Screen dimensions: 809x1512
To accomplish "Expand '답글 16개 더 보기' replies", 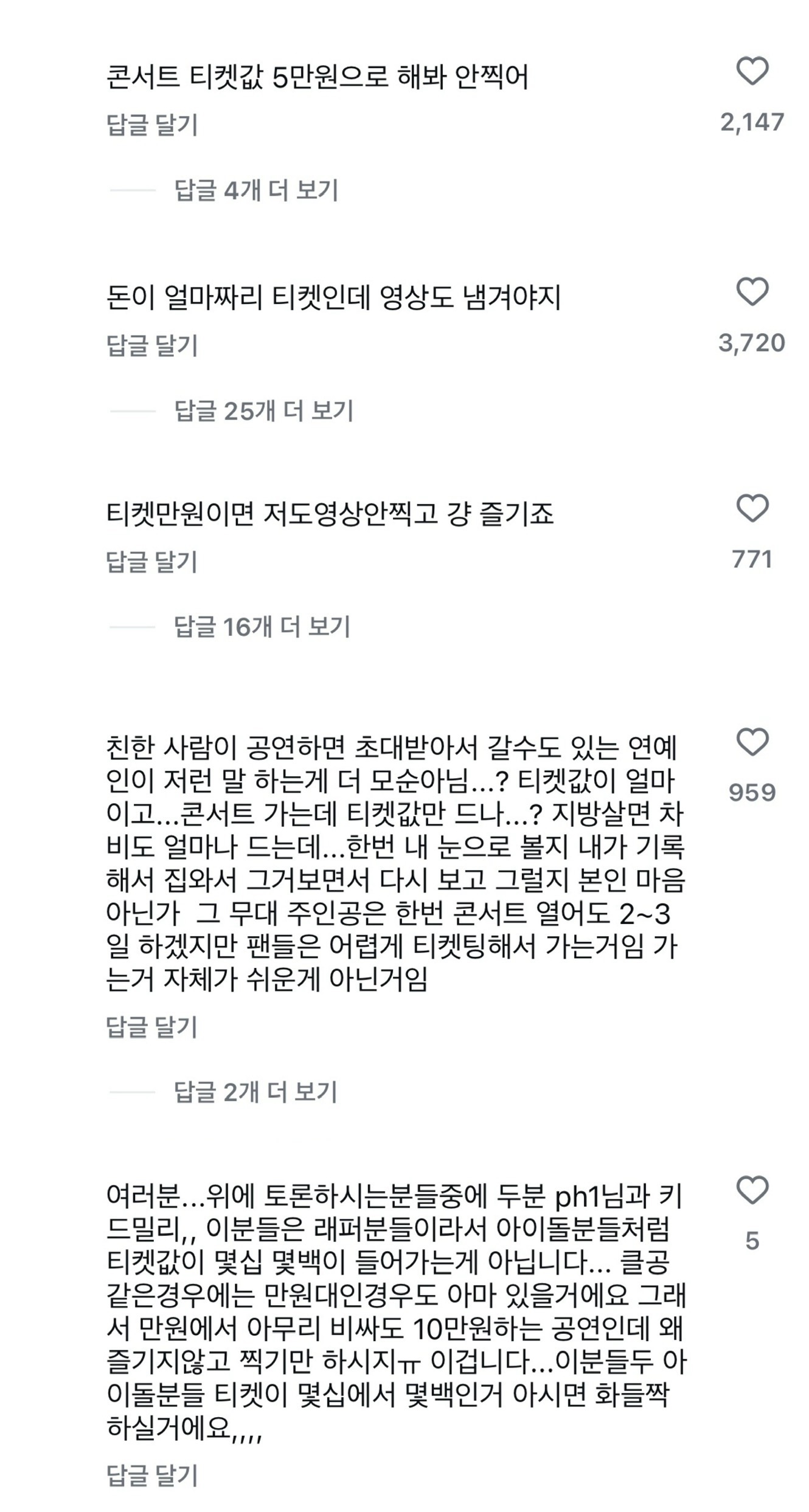I will (262, 627).
